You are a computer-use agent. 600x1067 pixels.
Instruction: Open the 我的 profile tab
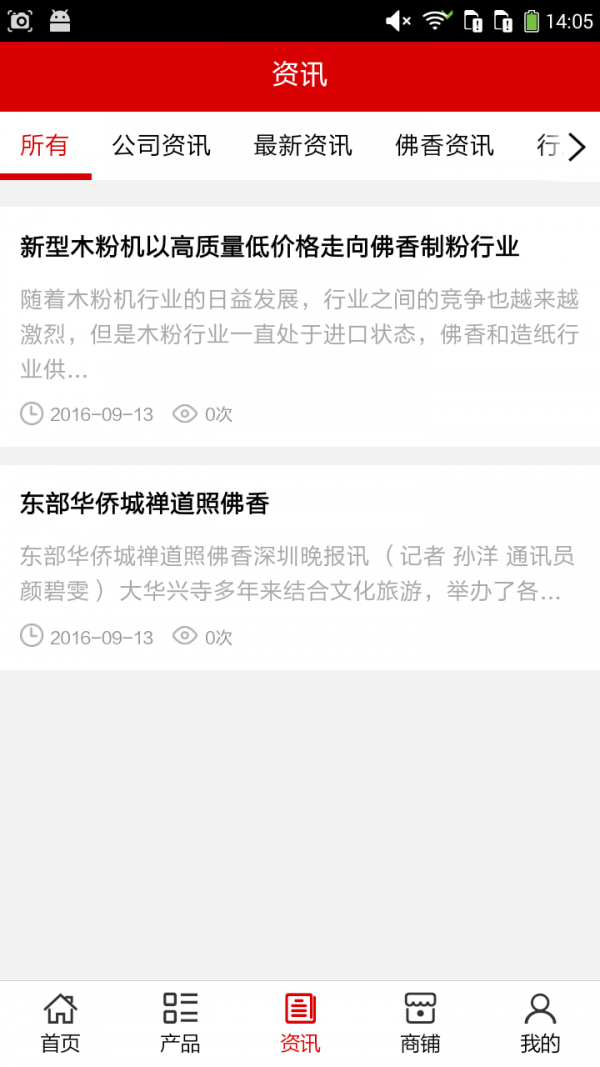(540, 1023)
